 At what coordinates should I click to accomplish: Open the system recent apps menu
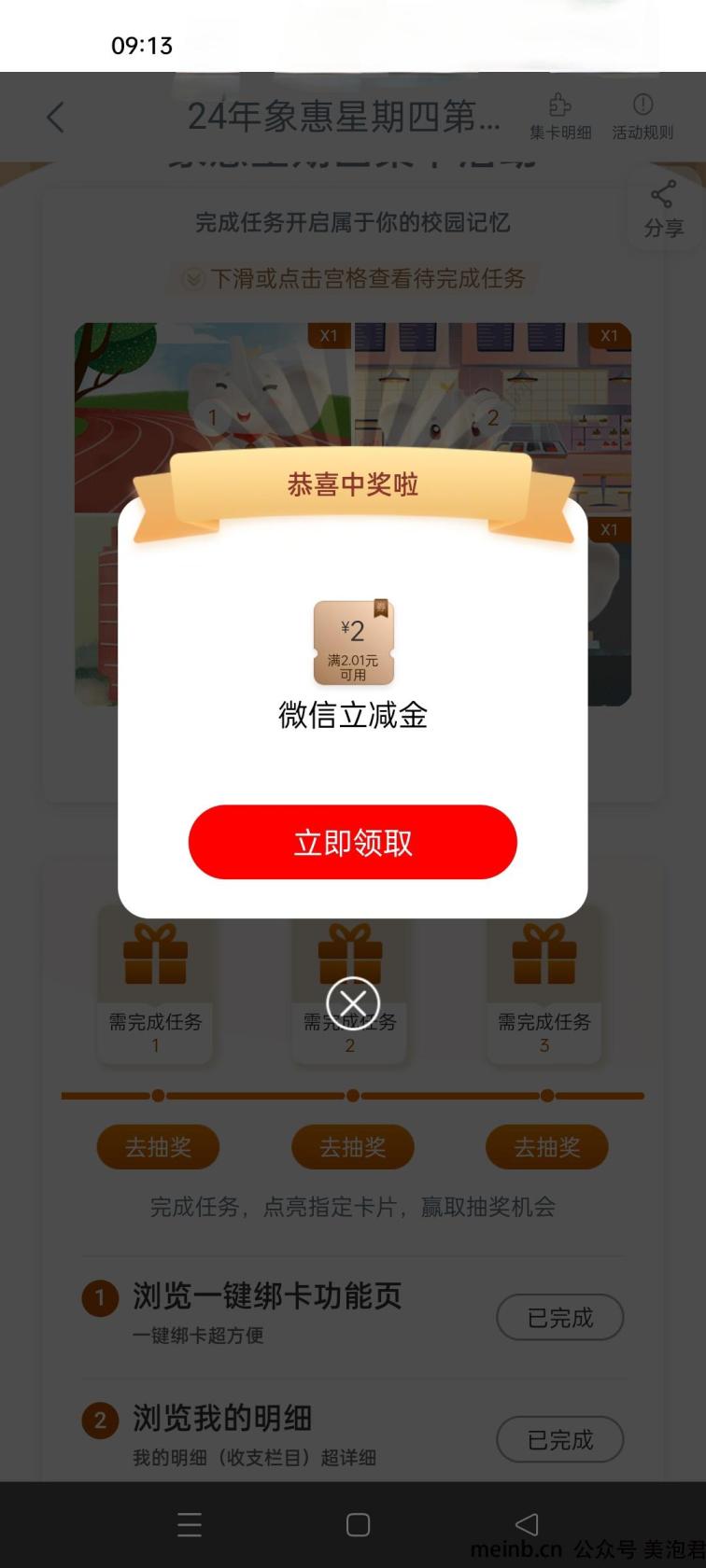190,1524
